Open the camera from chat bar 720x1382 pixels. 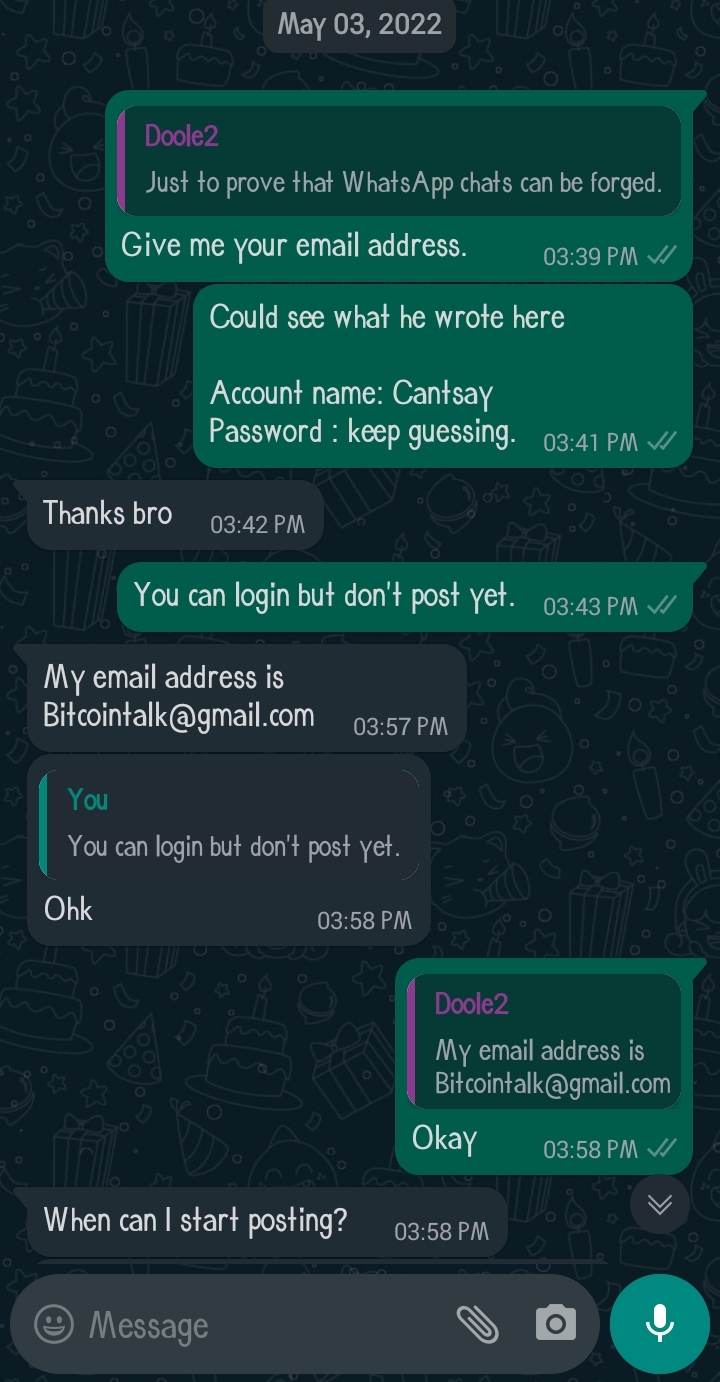pos(556,1325)
